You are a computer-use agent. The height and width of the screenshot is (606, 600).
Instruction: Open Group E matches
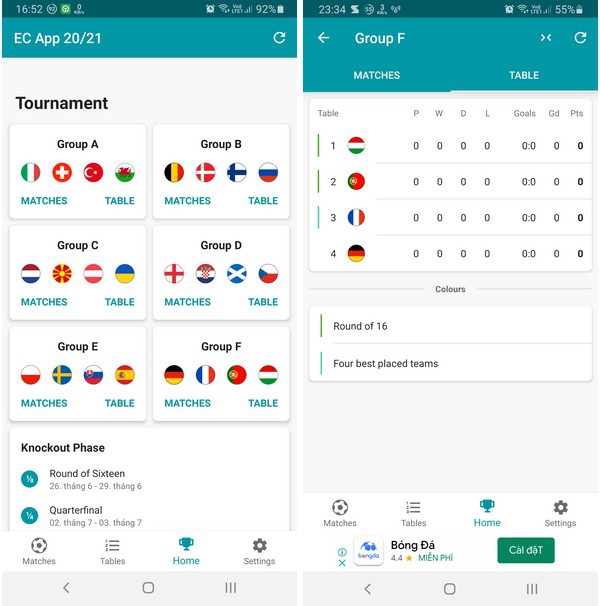tap(44, 403)
